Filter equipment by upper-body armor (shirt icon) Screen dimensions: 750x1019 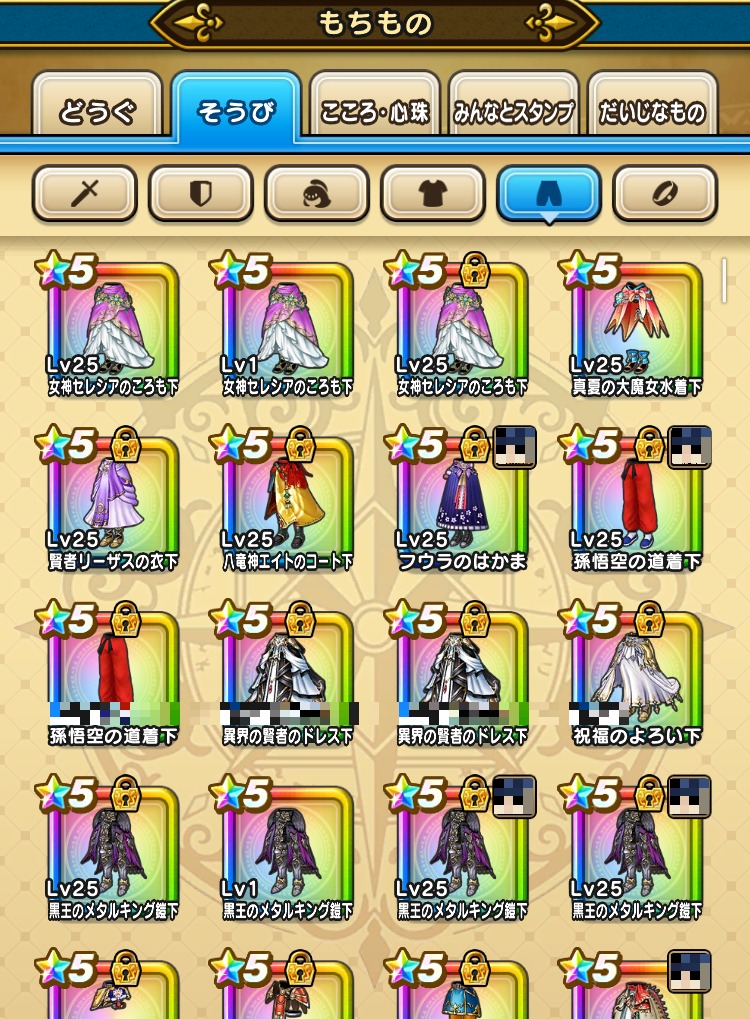[433, 193]
